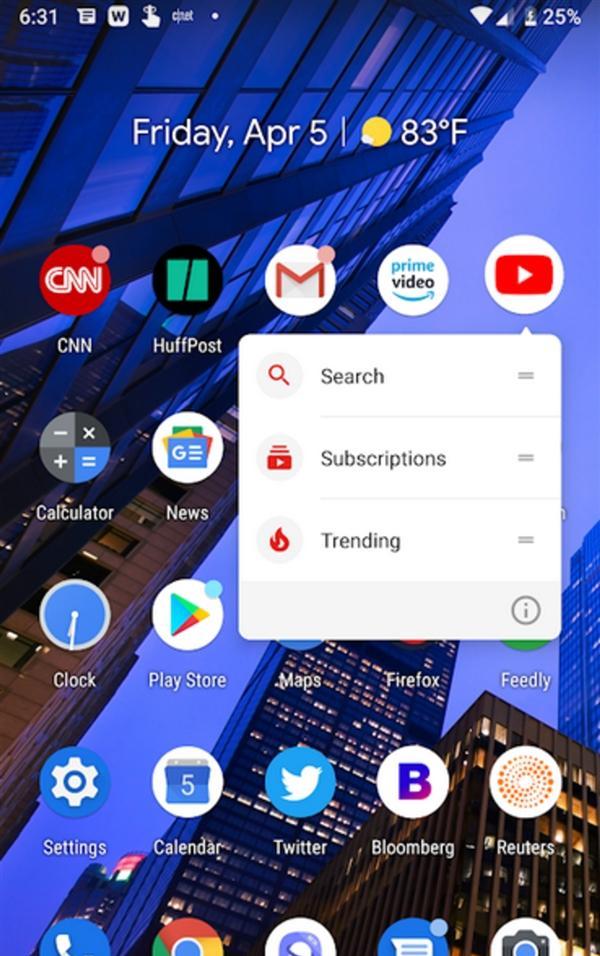Select the Search shortcut in YouTube popup
The height and width of the screenshot is (956, 600).
click(x=352, y=377)
